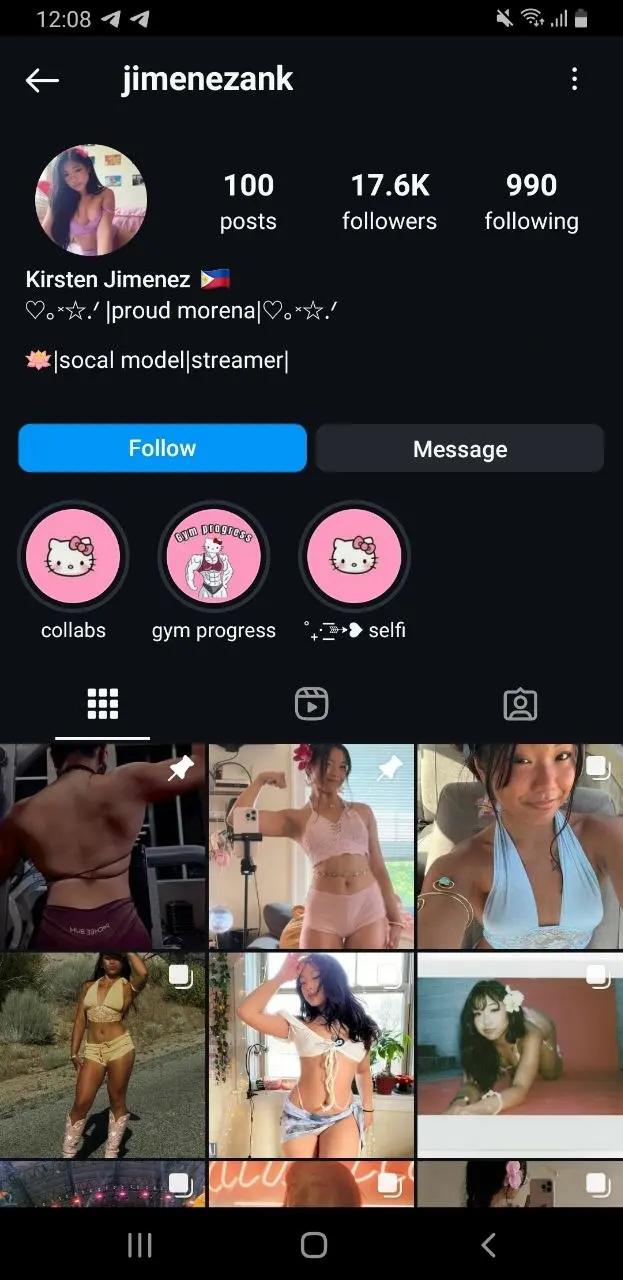Screen dimensions: 623x1280
Task: Switch to the posts grid tab
Action: click(103, 704)
